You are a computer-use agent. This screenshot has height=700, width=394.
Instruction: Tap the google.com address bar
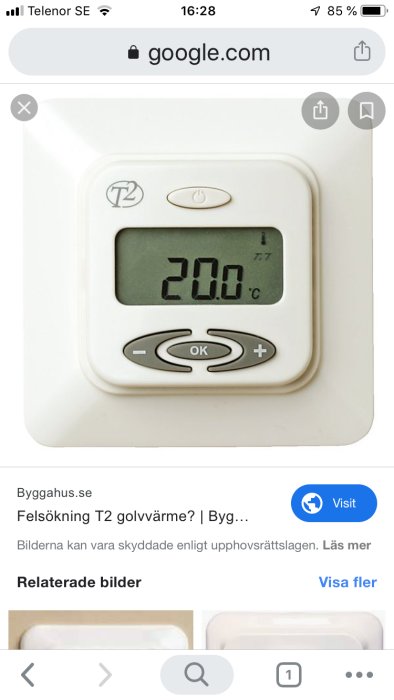click(x=197, y=52)
